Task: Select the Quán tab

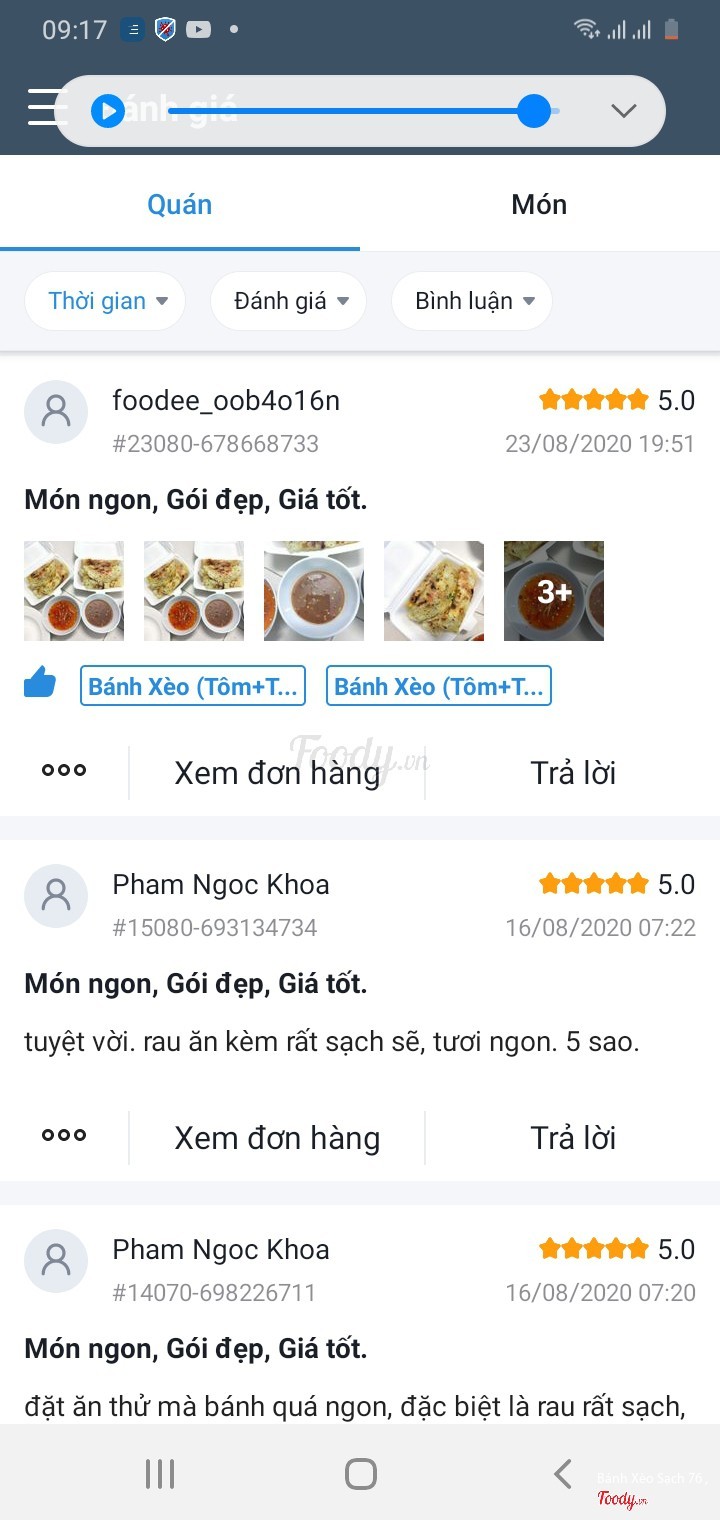Action: click(180, 205)
